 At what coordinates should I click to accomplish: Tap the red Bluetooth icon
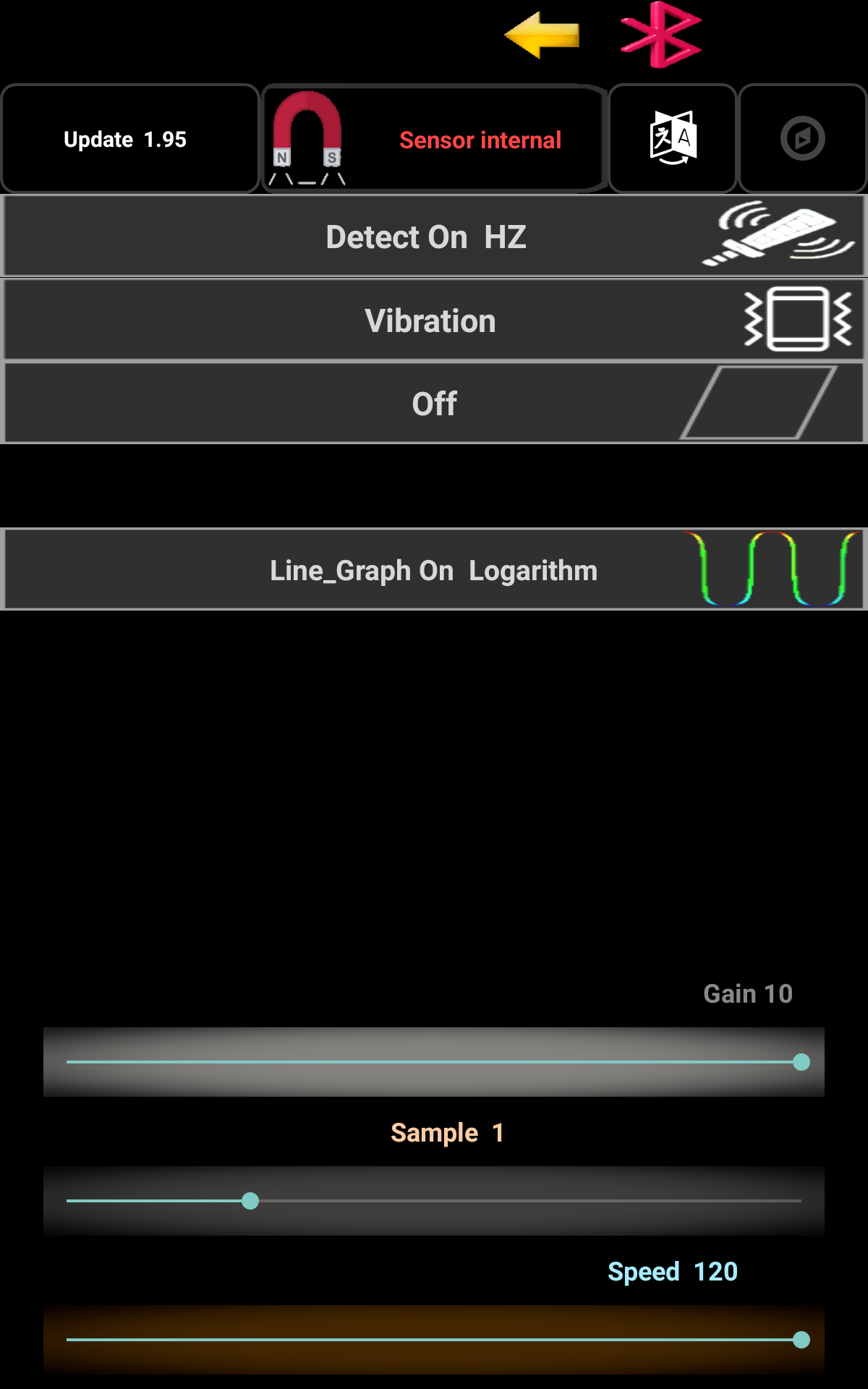tap(661, 35)
